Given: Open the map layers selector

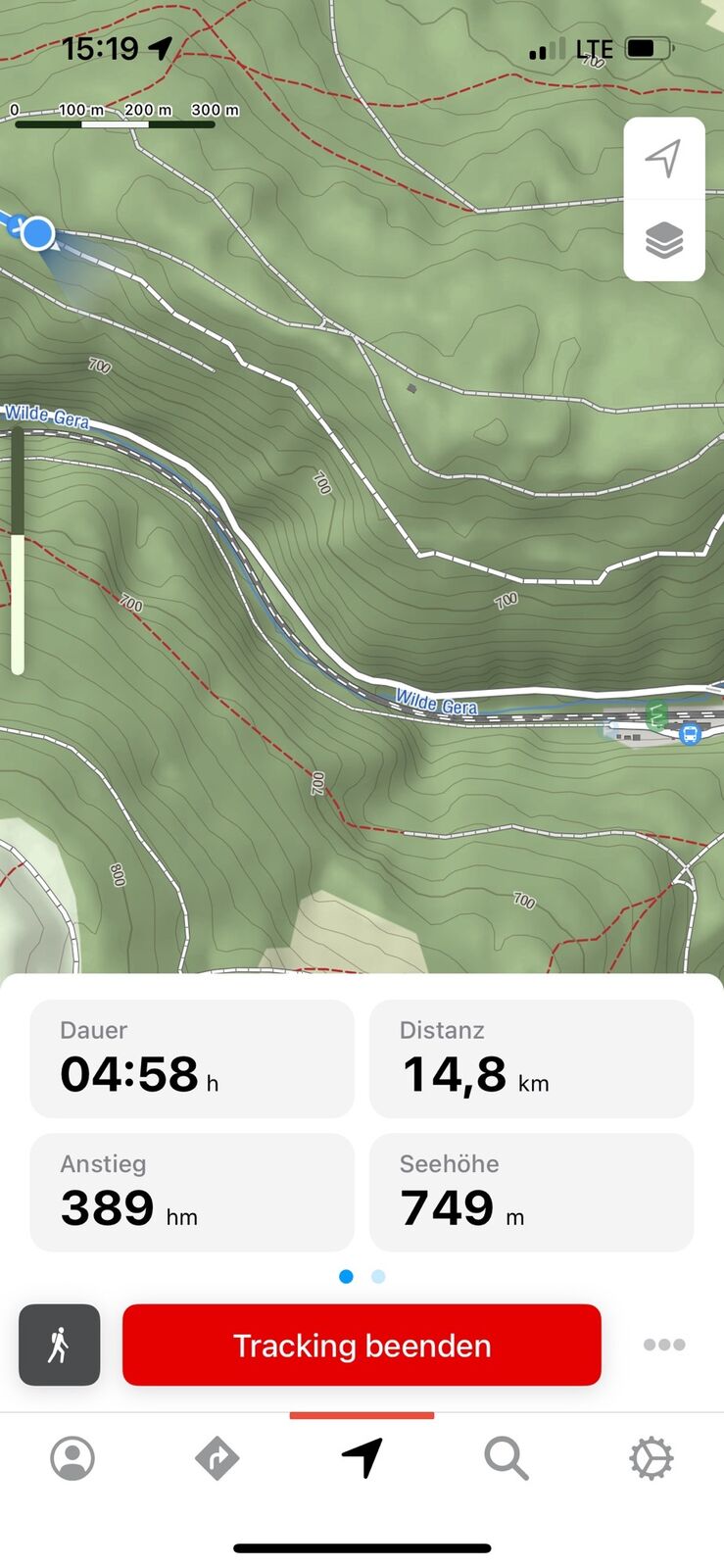Looking at the screenshot, I should click(663, 240).
